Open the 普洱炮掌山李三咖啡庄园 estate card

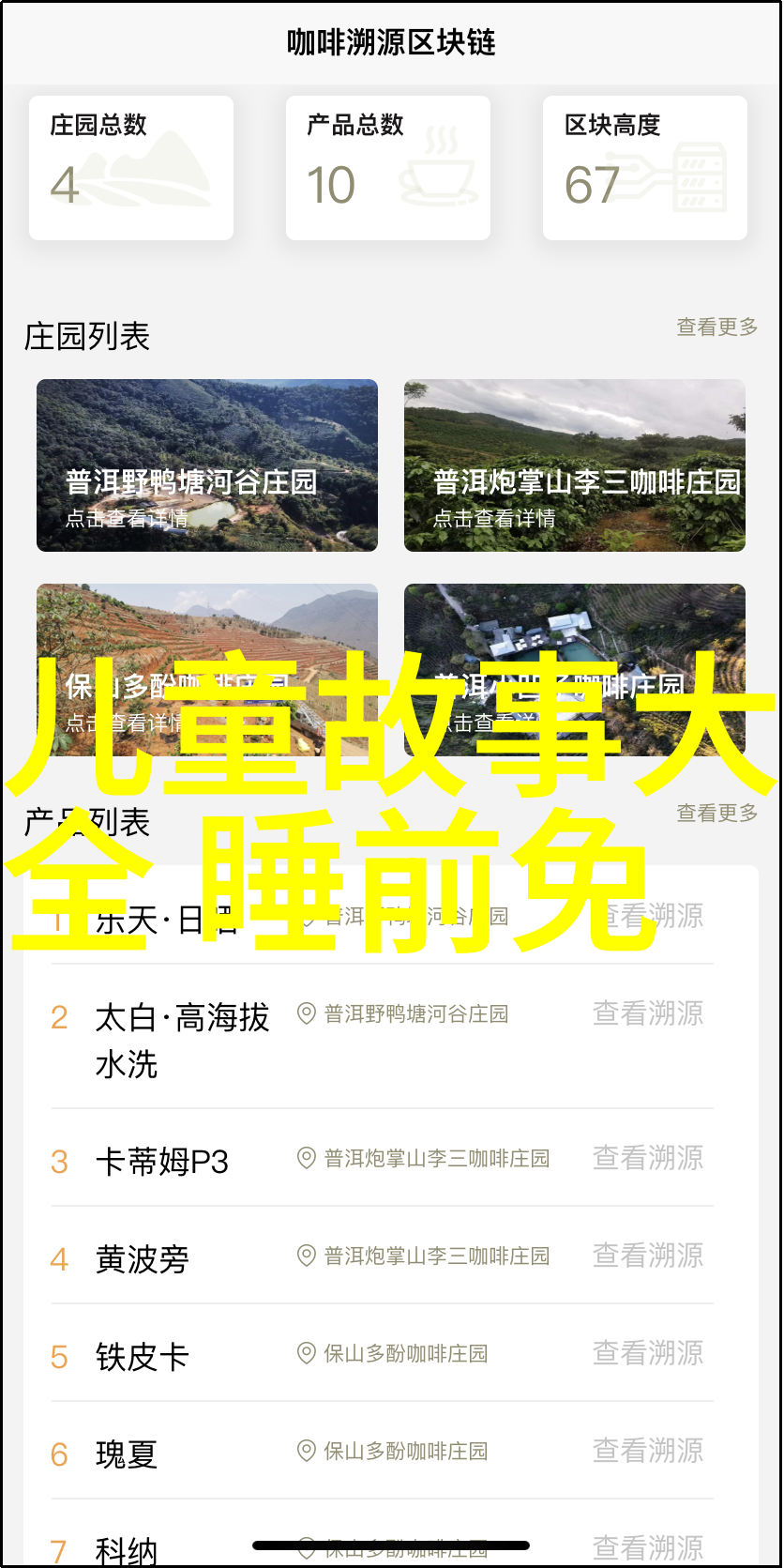click(x=575, y=465)
